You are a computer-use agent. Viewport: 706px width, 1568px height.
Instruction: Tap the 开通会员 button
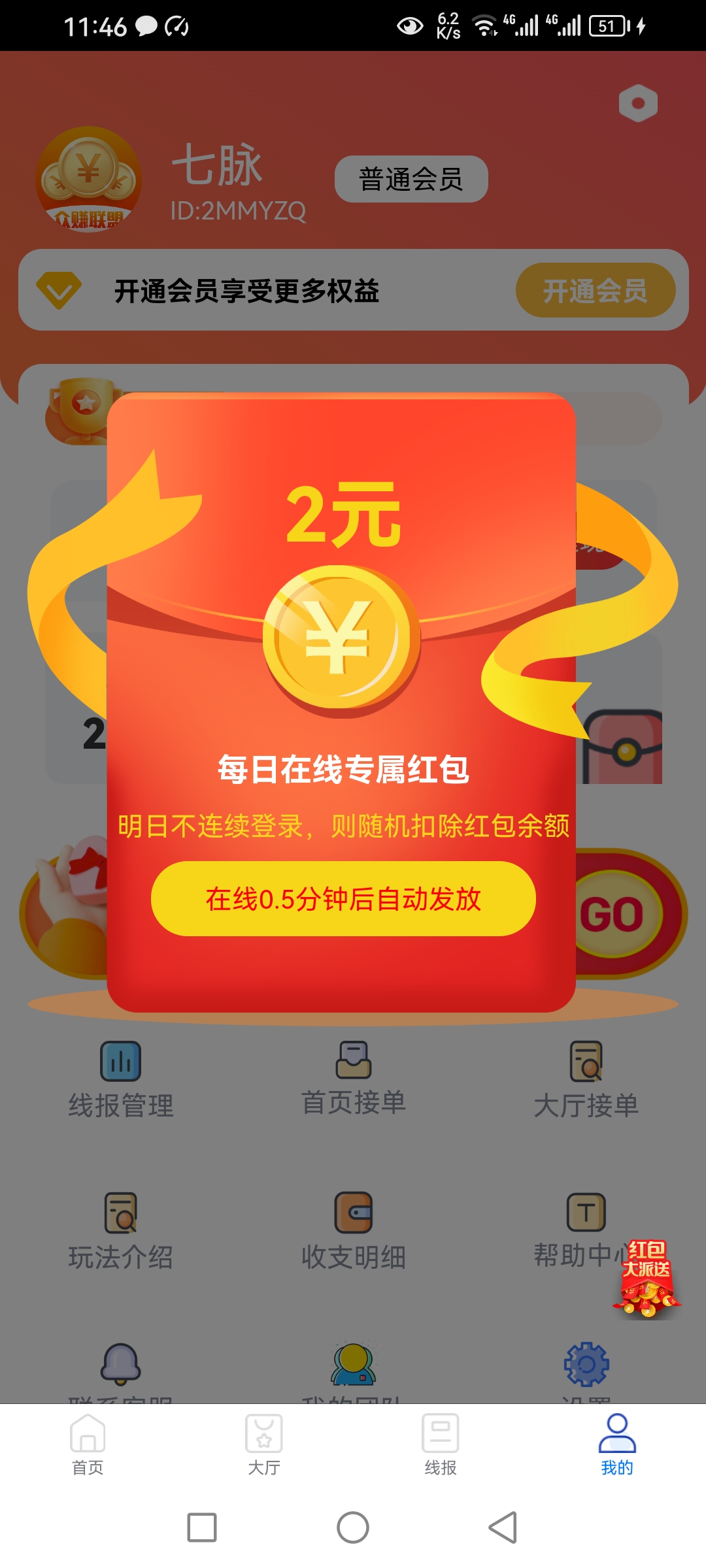(596, 290)
